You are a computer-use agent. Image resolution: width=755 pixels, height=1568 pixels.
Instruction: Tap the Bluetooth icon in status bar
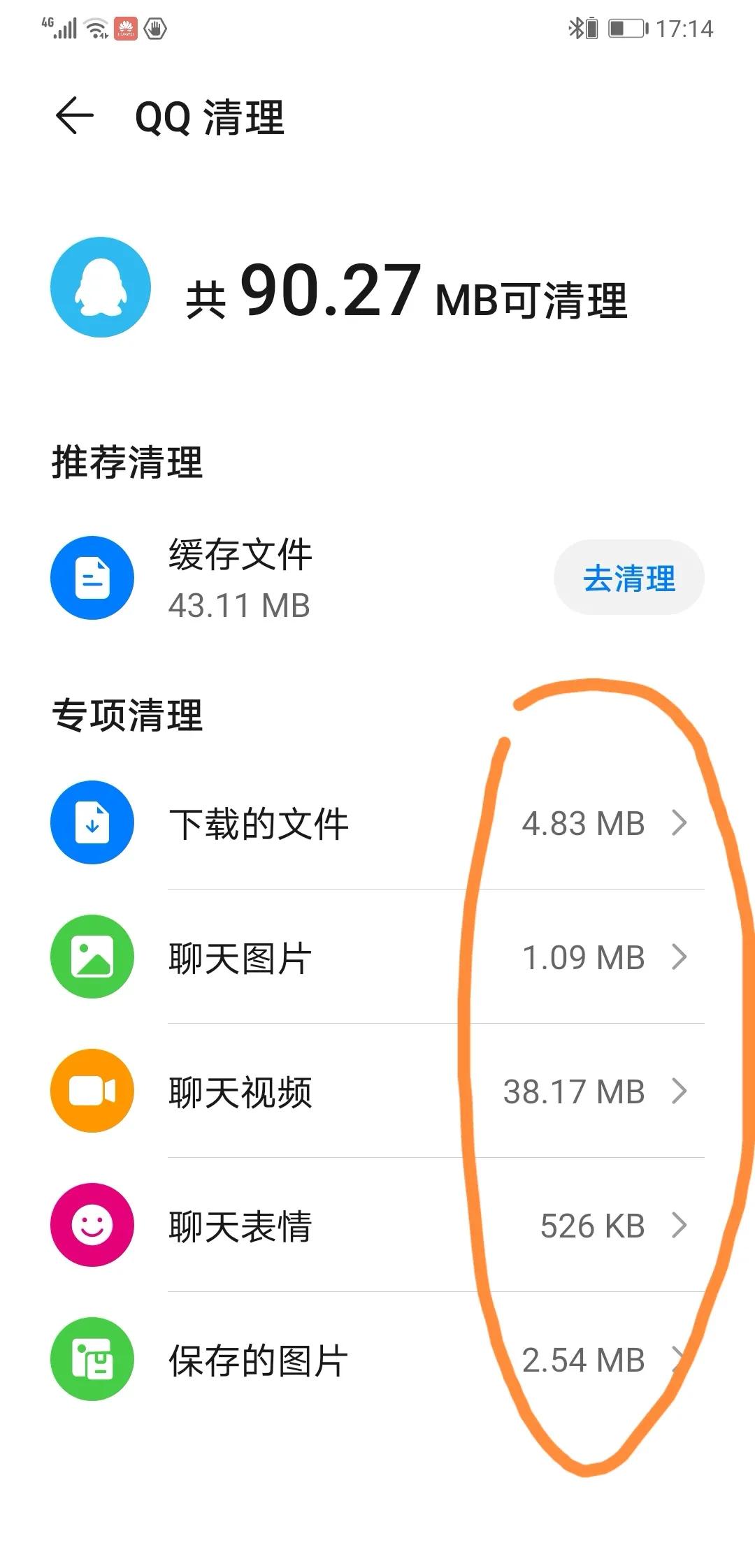click(x=576, y=28)
